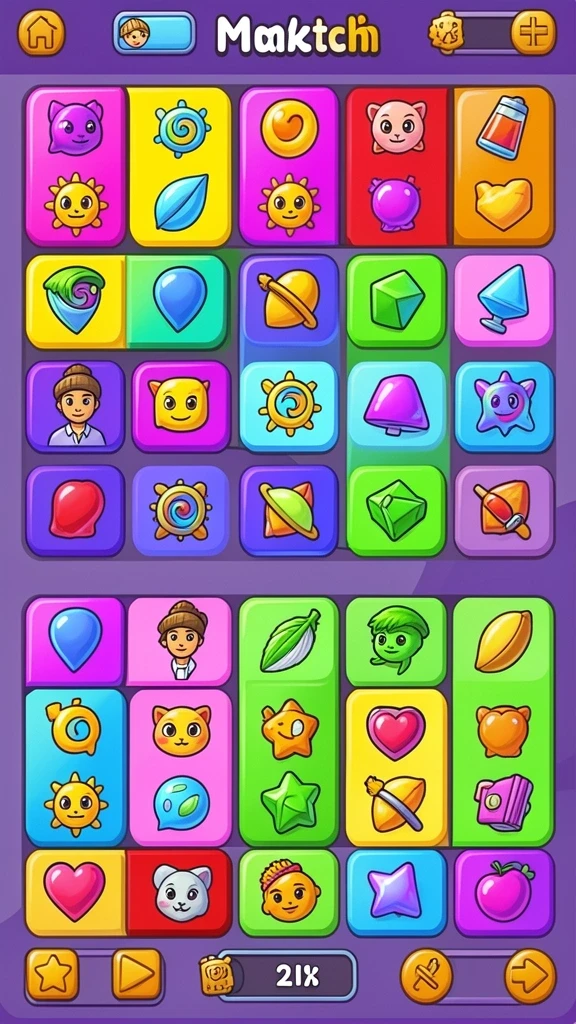Tap the plus button to add coins
576x1024 pixels.
coord(533,32)
